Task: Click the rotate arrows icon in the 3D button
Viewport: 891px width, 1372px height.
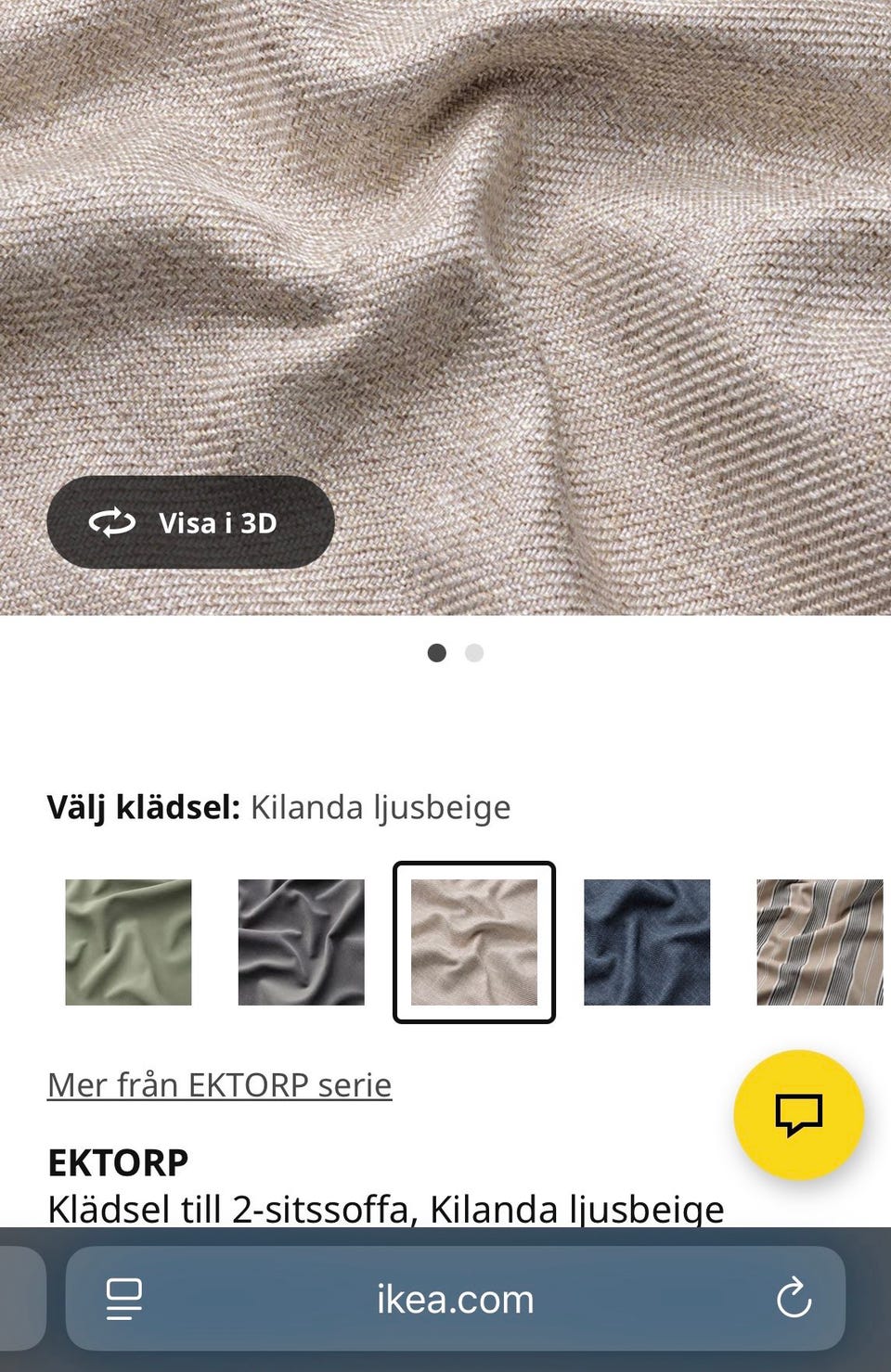Action: pyautogui.click(x=110, y=522)
